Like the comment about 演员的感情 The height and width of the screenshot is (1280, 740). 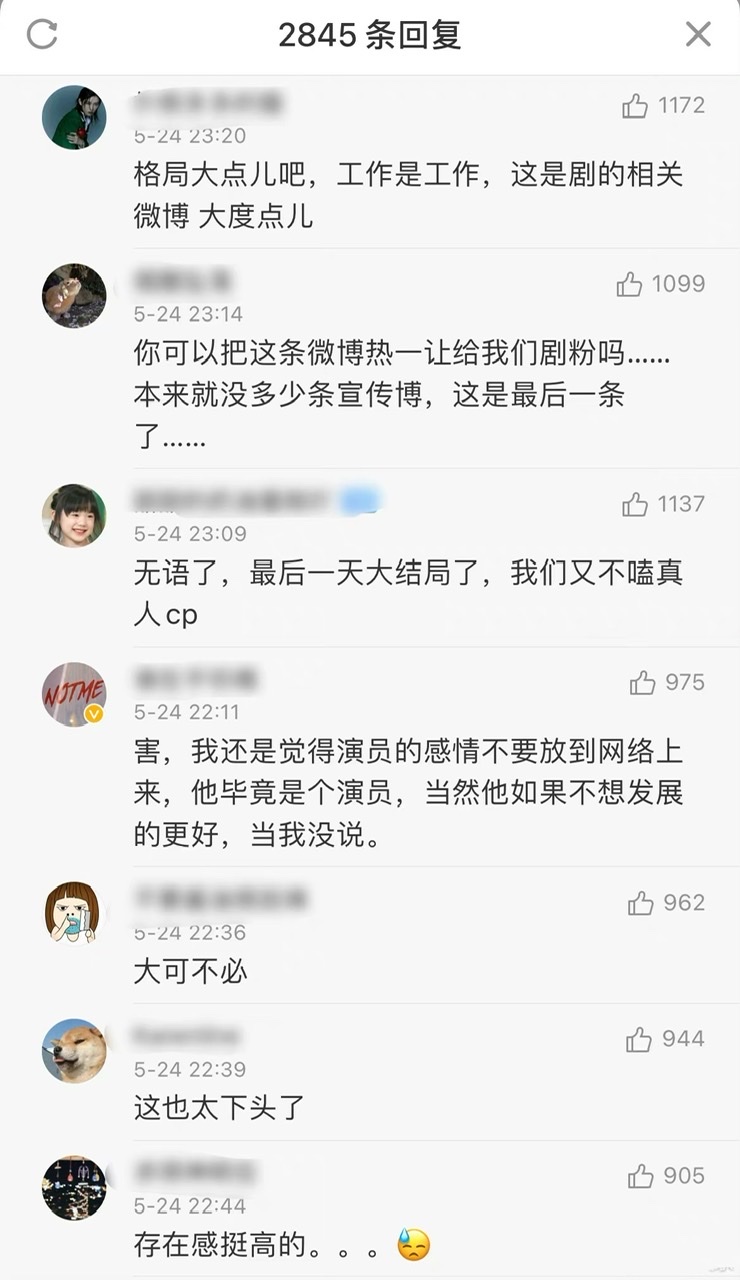pos(642,683)
